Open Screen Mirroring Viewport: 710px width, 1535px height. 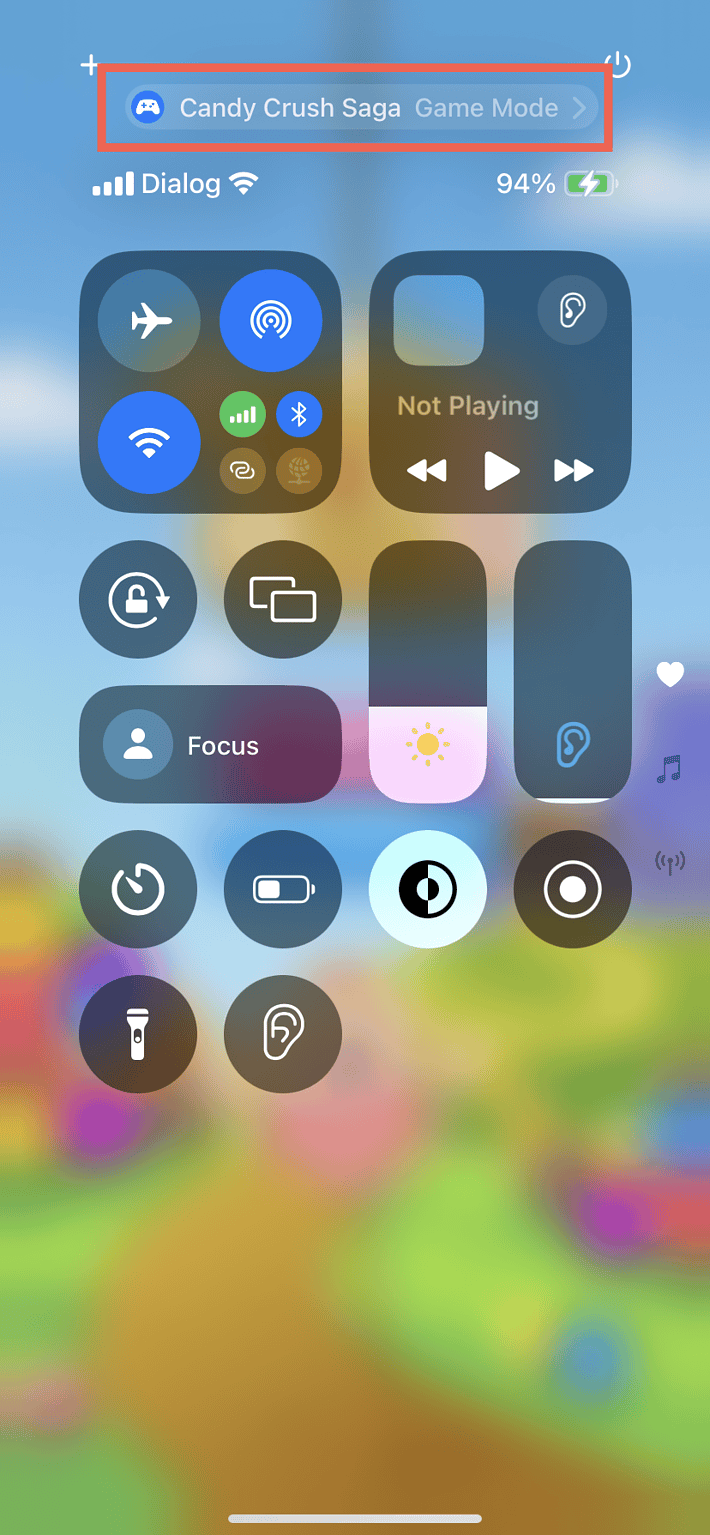(283, 600)
